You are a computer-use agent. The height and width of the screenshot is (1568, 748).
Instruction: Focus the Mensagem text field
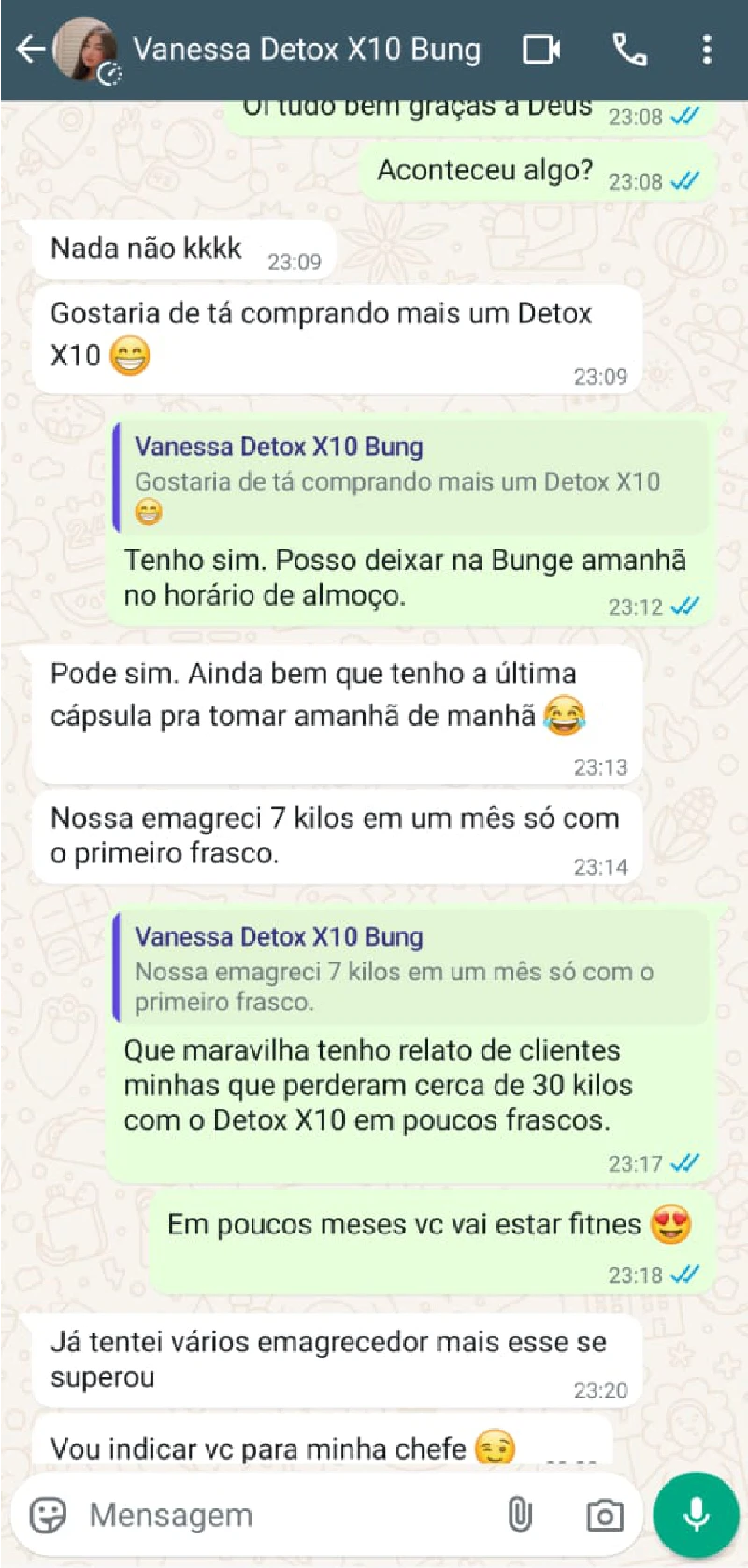pyautogui.click(x=280, y=1515)
